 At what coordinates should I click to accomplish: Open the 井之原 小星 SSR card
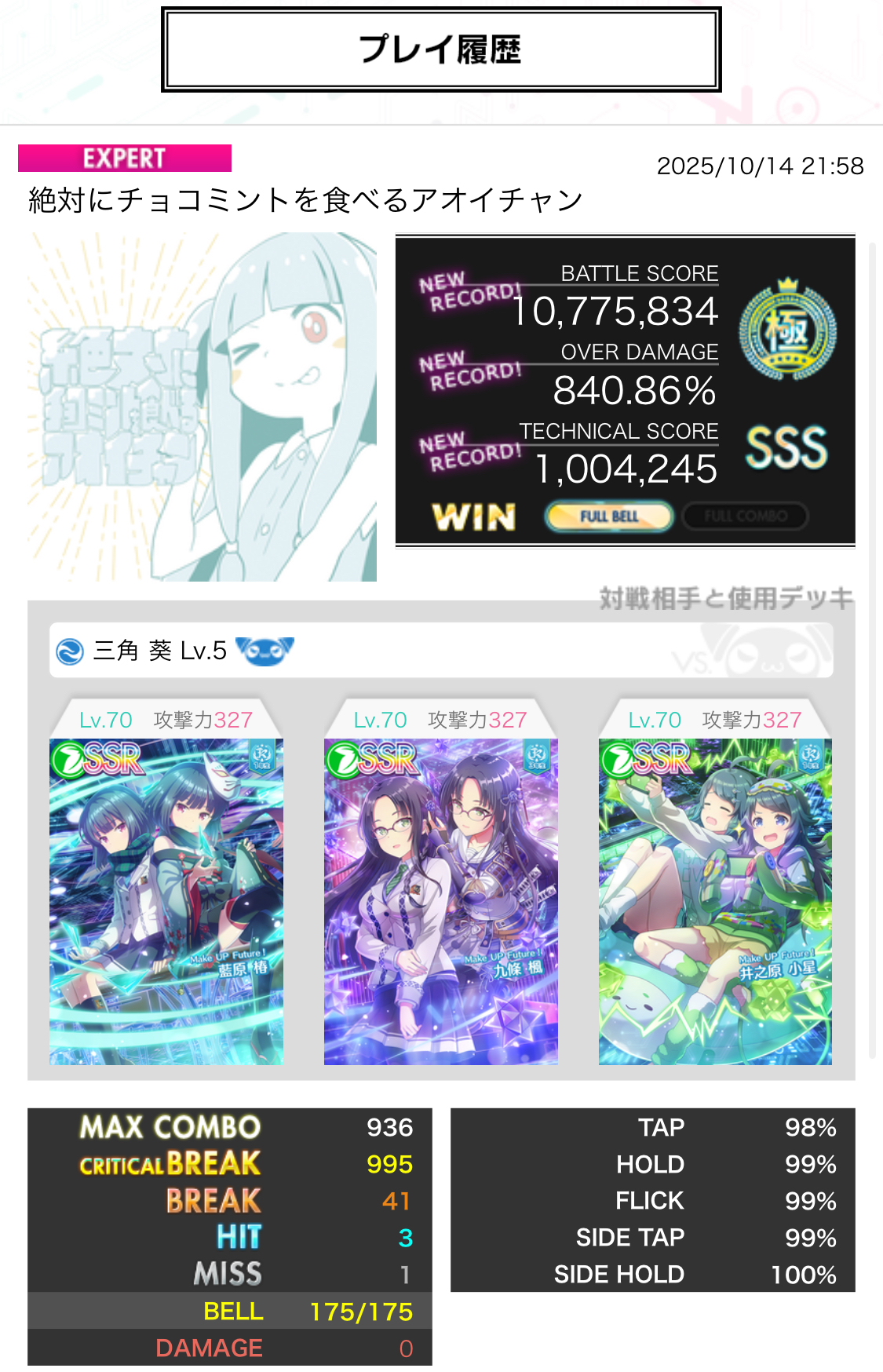click(x=715, y=901)
